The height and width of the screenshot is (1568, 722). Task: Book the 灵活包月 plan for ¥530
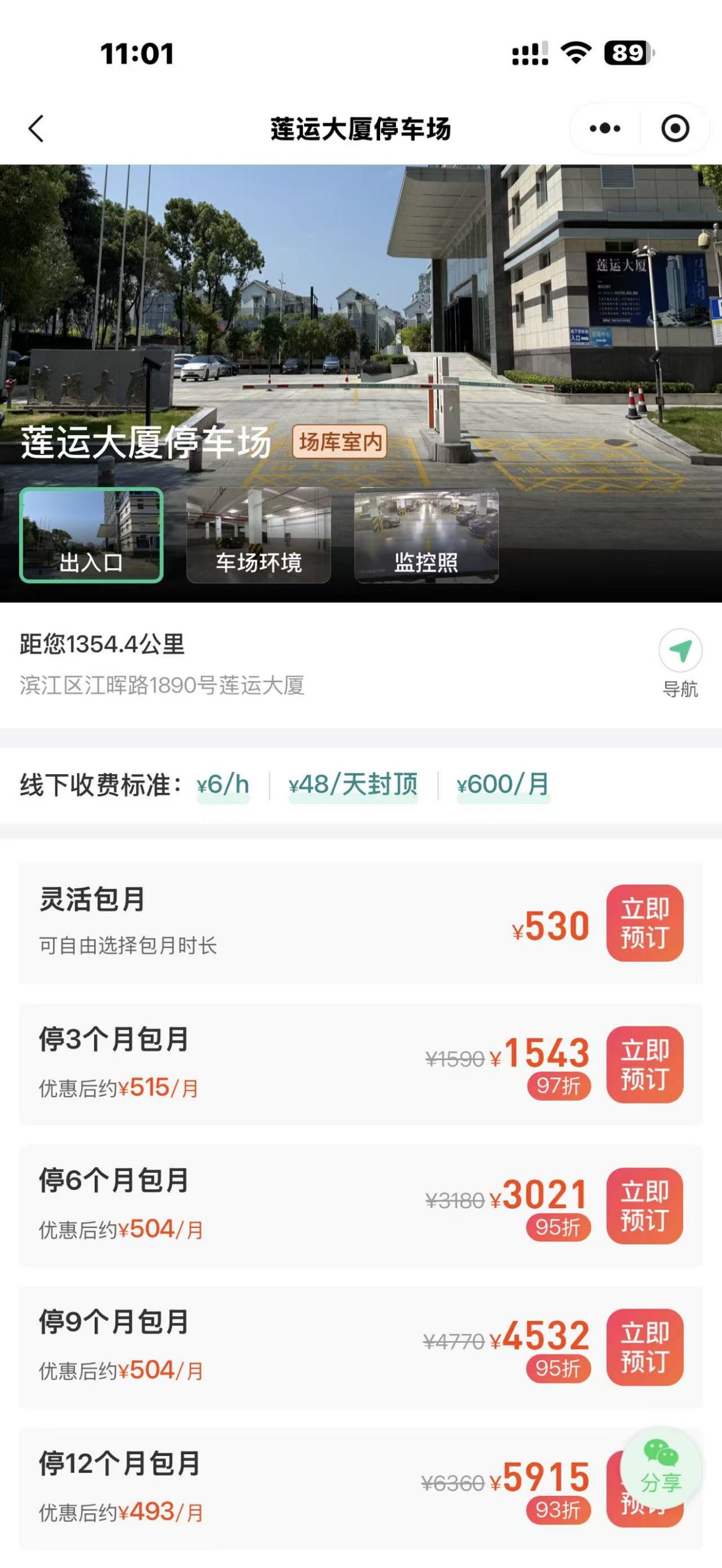tap(645, 923)
